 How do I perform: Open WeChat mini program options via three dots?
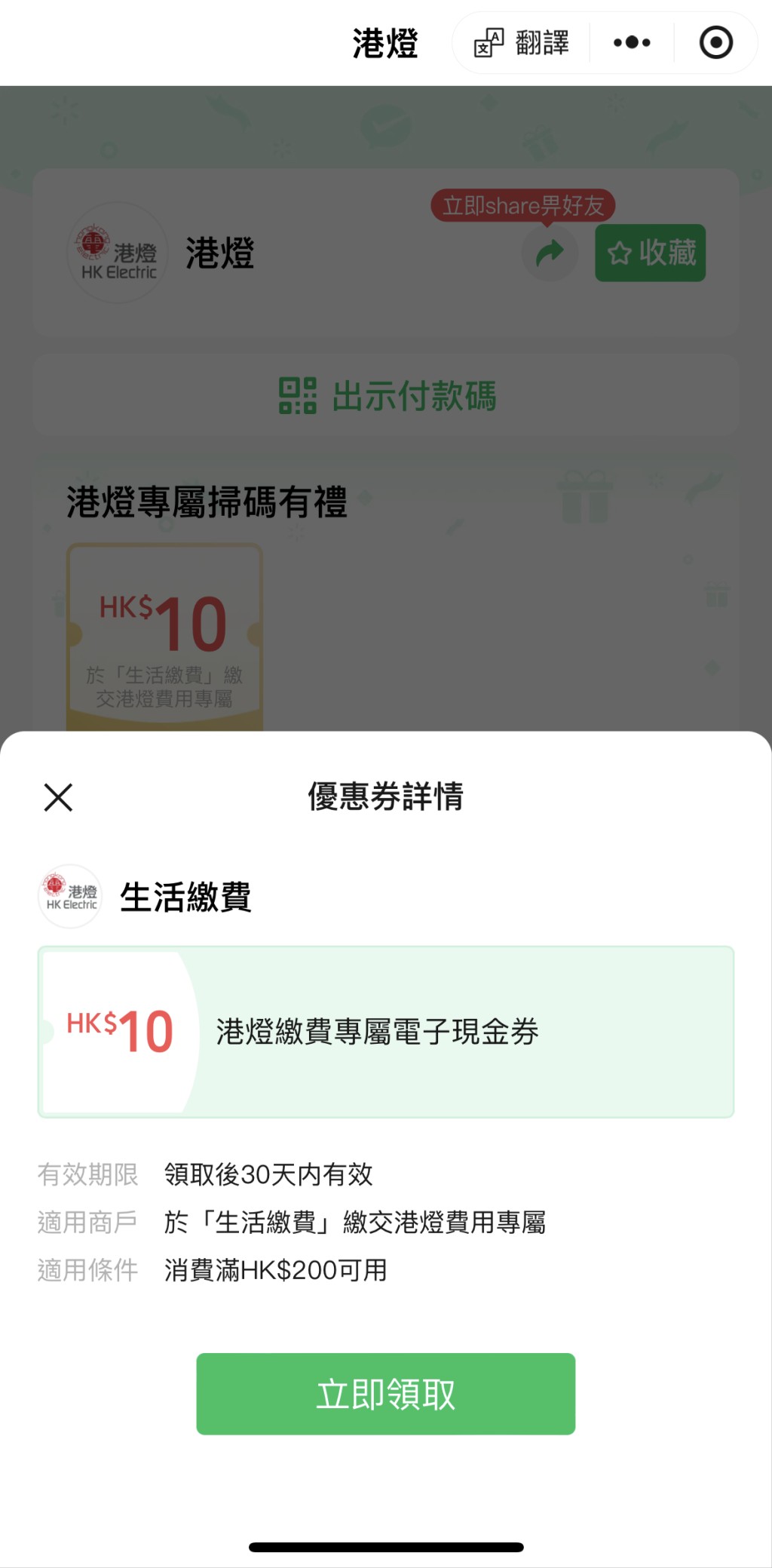coord(632,43)
